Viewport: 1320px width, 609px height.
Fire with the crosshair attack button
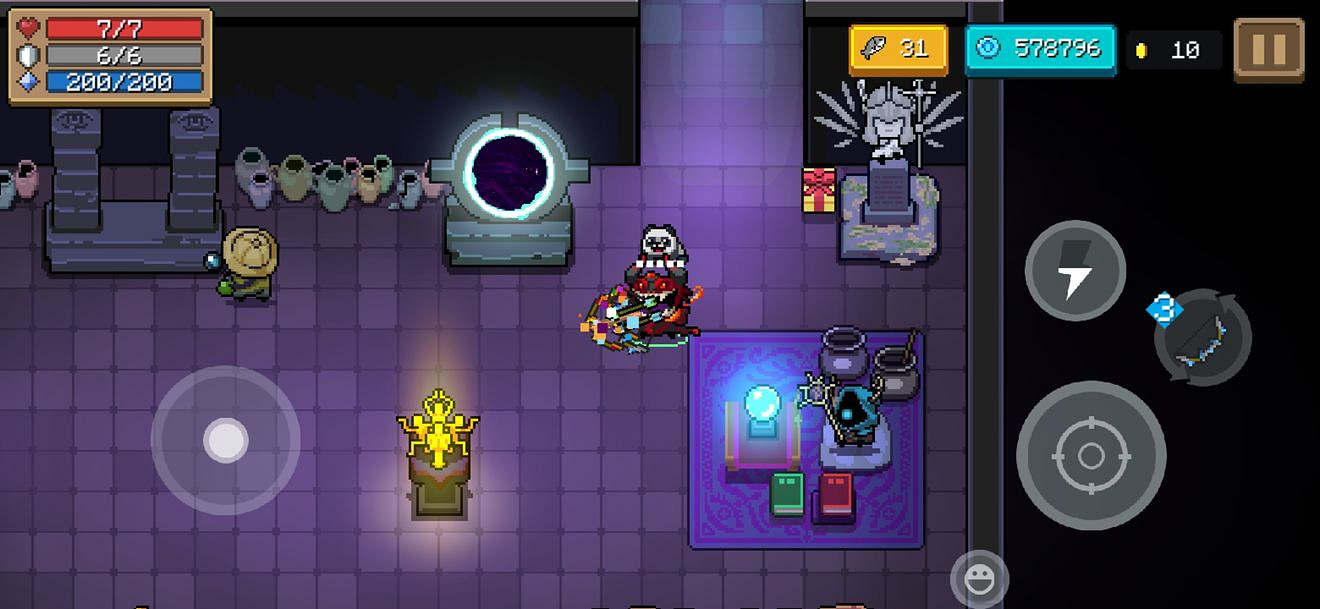(x=1091, y=455)
